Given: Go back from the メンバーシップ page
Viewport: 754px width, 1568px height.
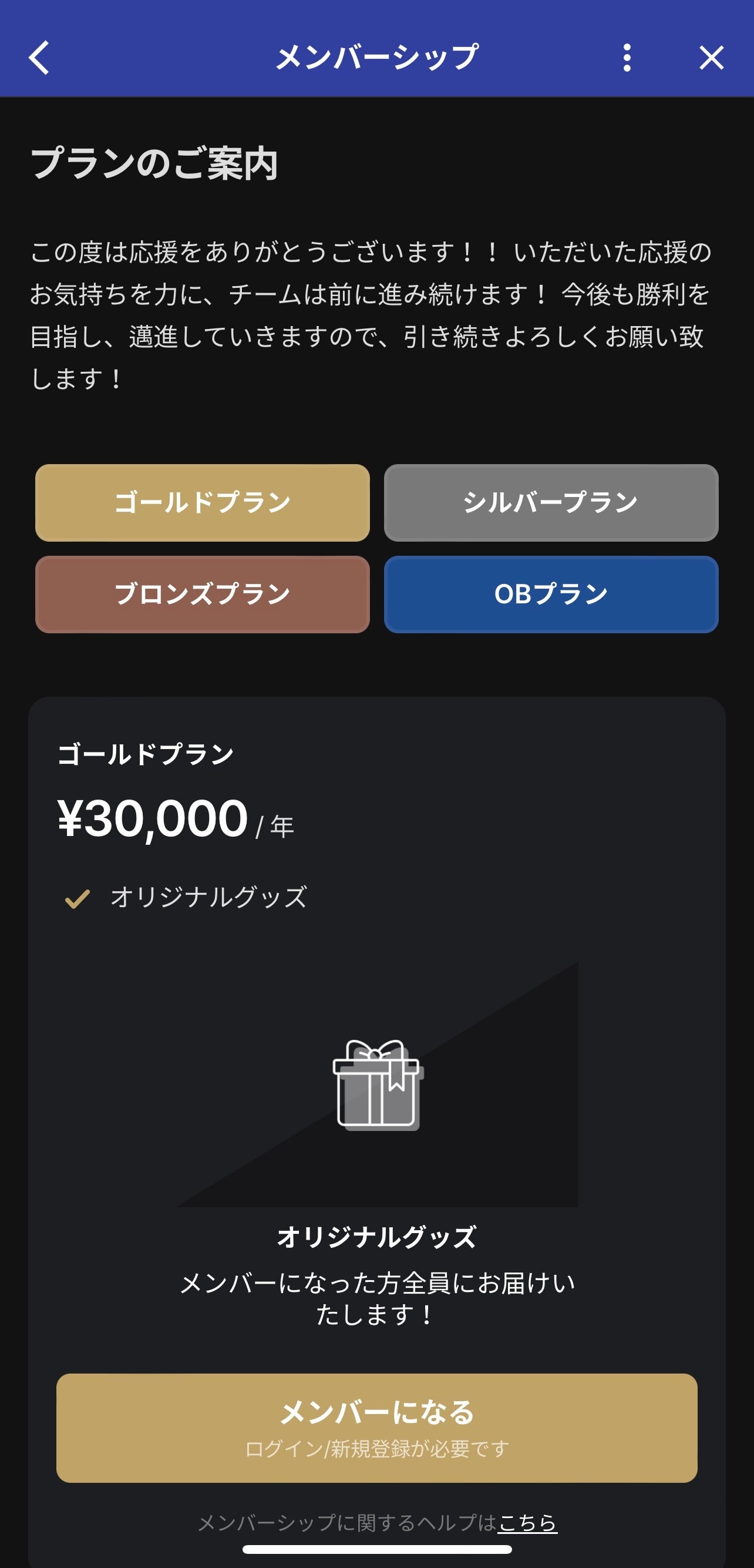Looking at the screenshot, I should click(x=39, y=58).
